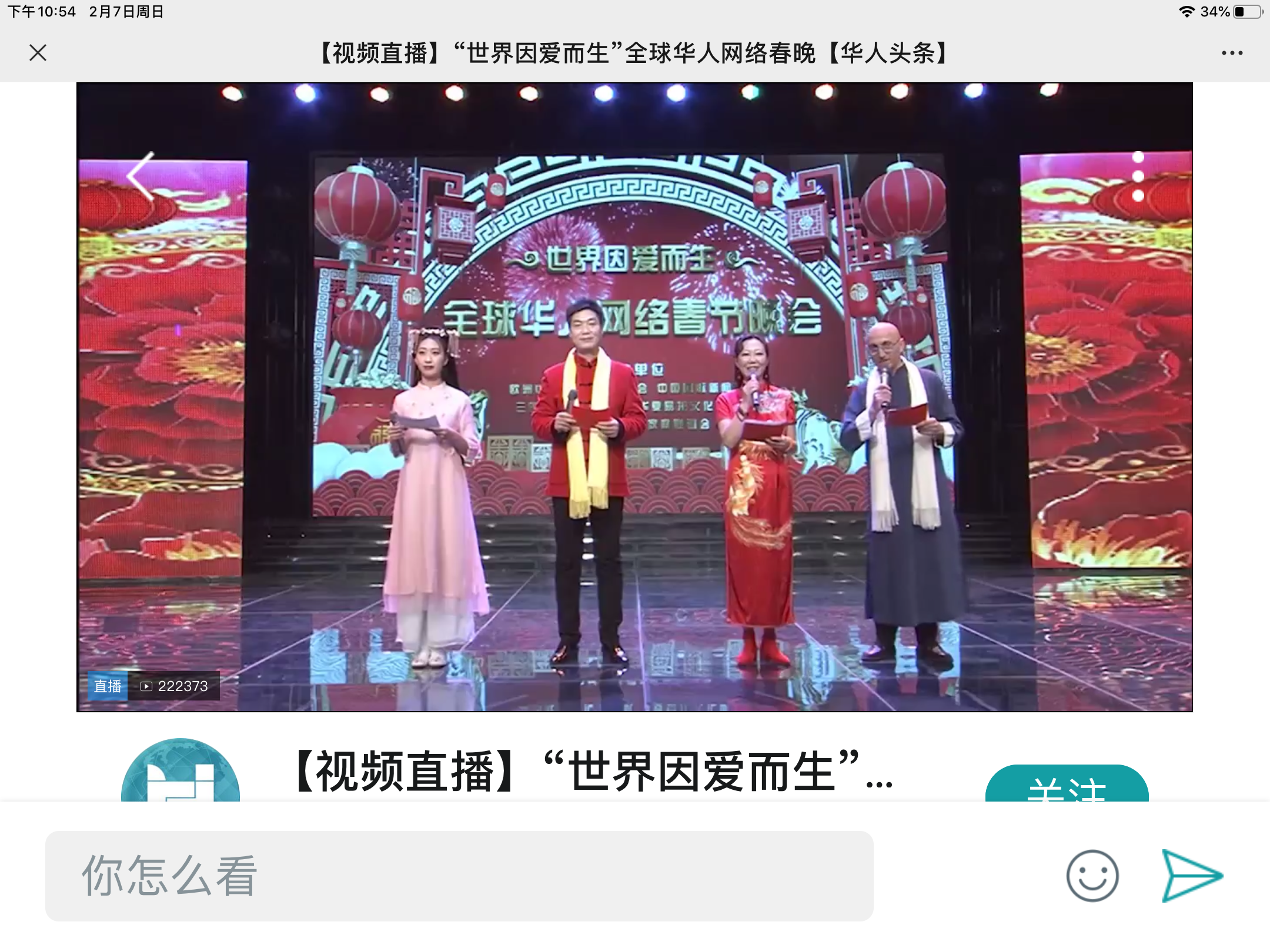Open the top-right three-dot menu
The height and width of the screenshot is (952, 1270).
(1232, 53)
